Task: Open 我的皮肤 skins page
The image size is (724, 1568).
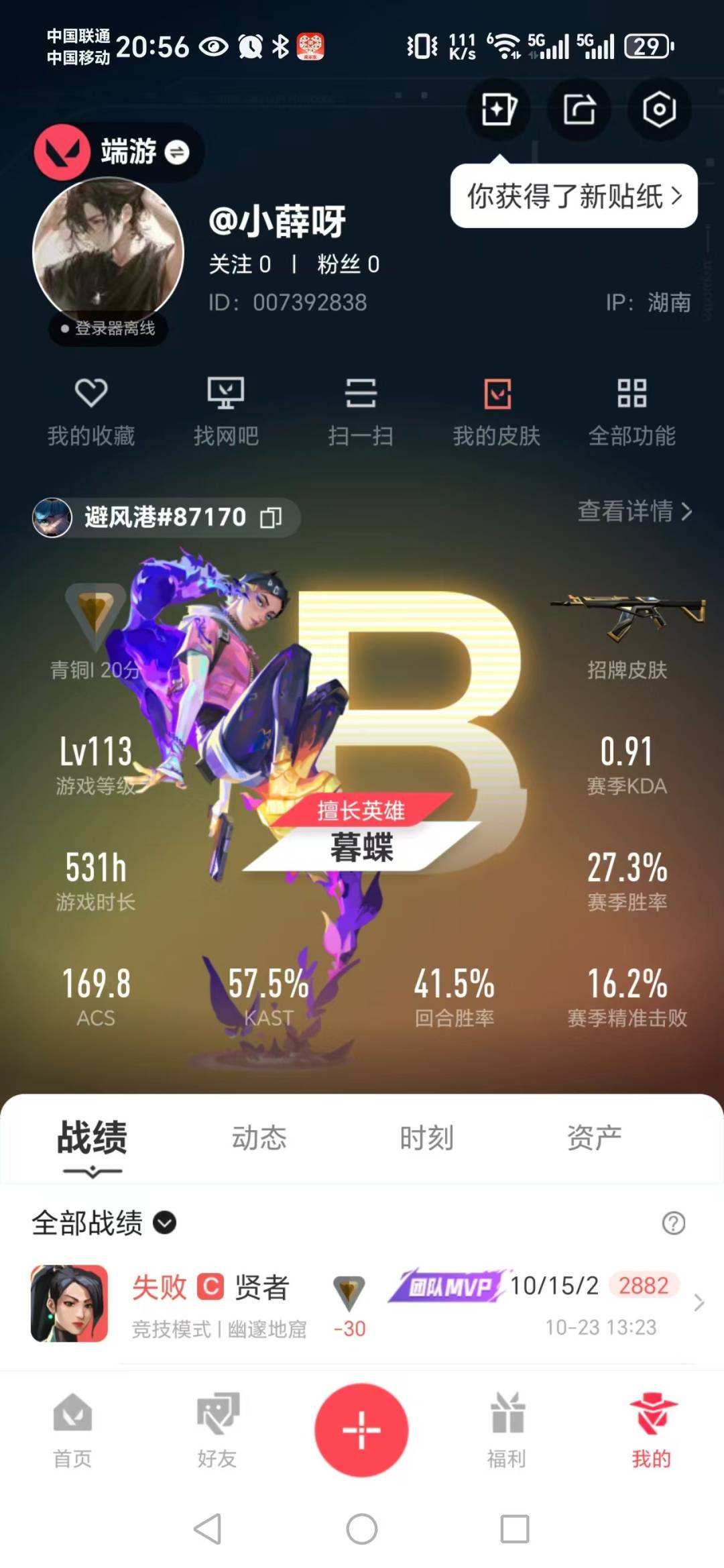Action: point(497,410)
